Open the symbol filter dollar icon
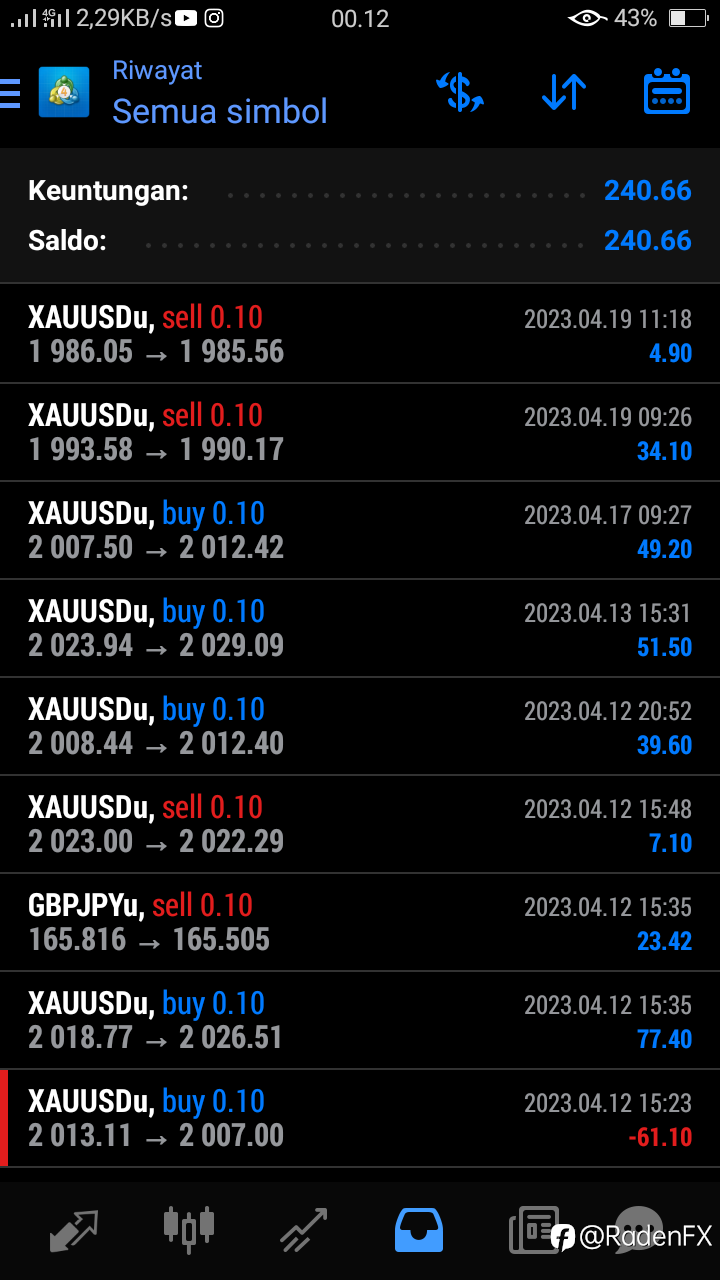Viewport: 720px width, 1280px height. click(460, 92)
